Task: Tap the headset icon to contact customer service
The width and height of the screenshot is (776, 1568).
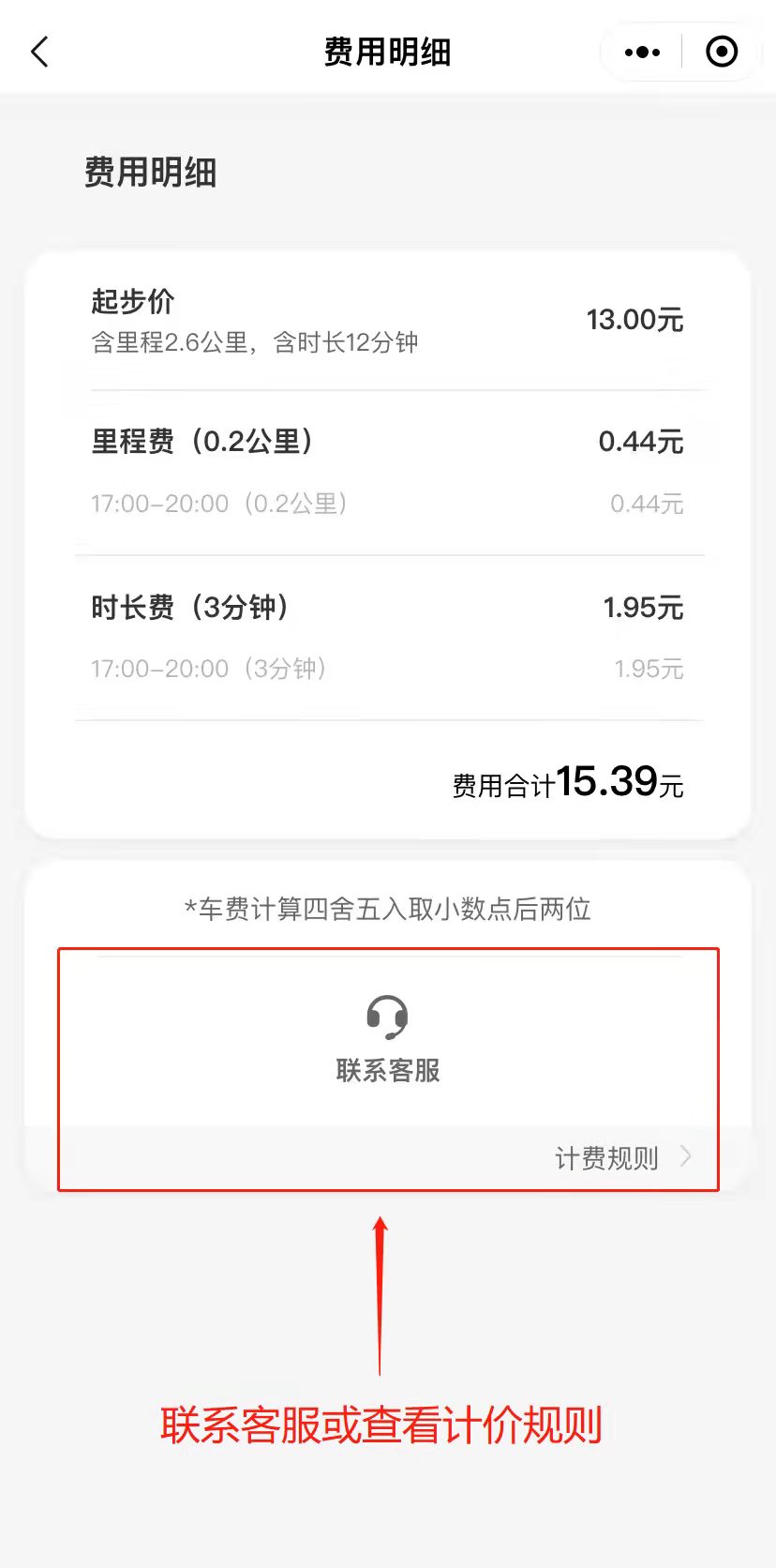Action: (388, 1018)
